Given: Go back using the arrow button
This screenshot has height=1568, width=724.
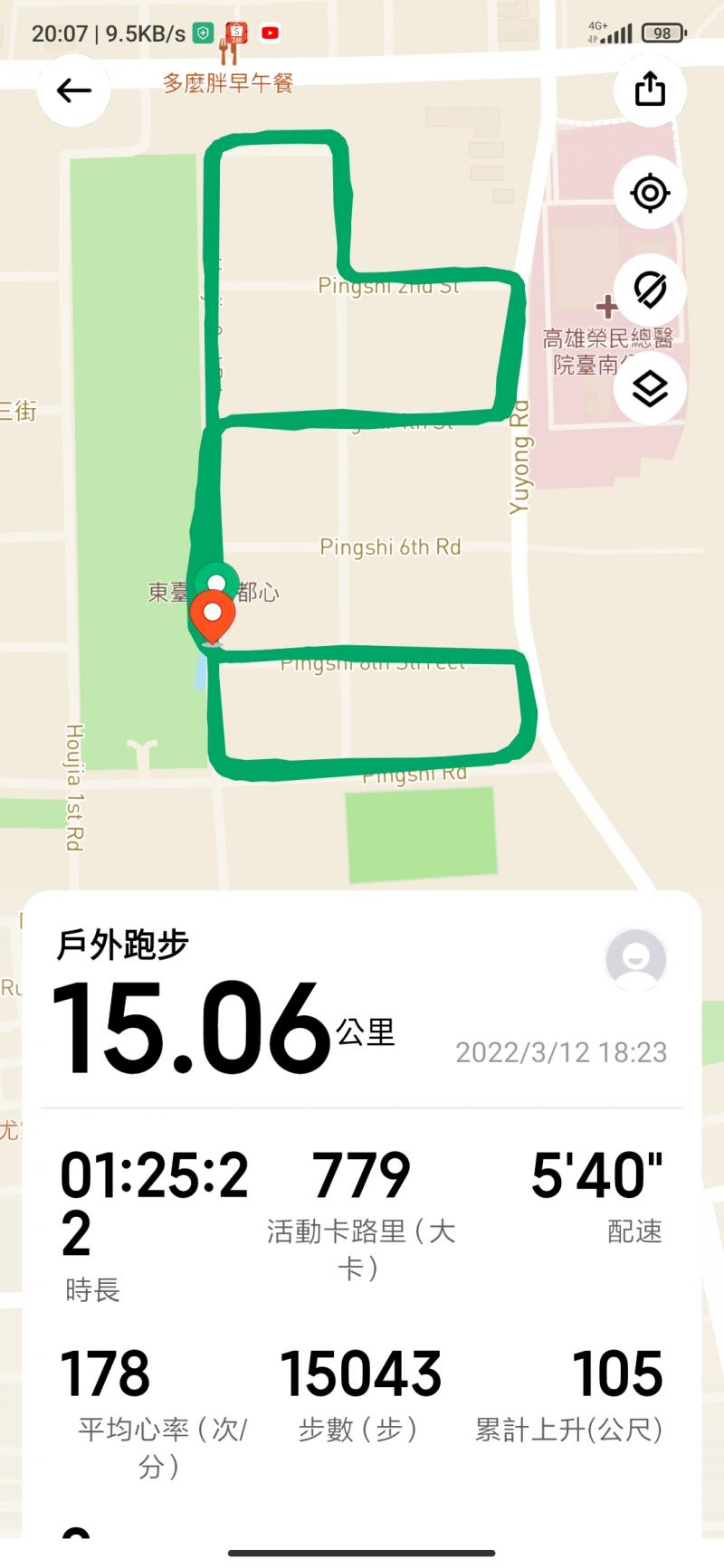Looking at the screenshot, I should [73, 90].
